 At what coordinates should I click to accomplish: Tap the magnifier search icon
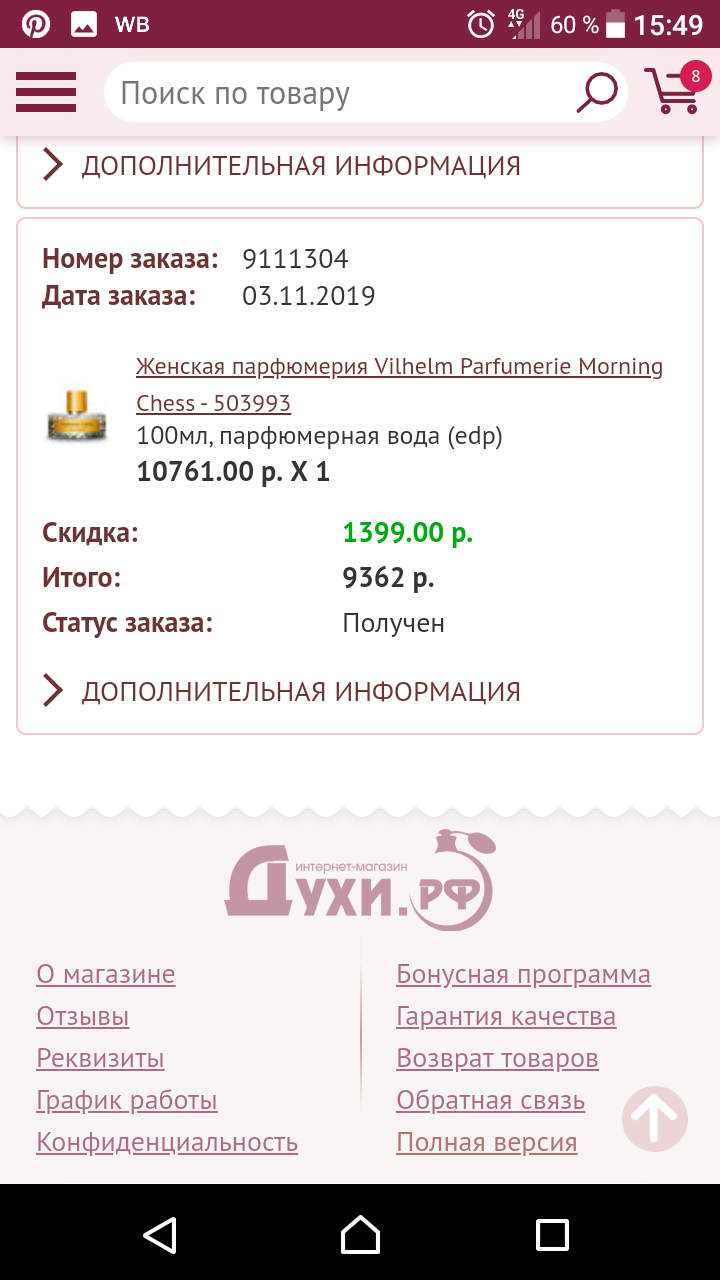pos(597,93)
